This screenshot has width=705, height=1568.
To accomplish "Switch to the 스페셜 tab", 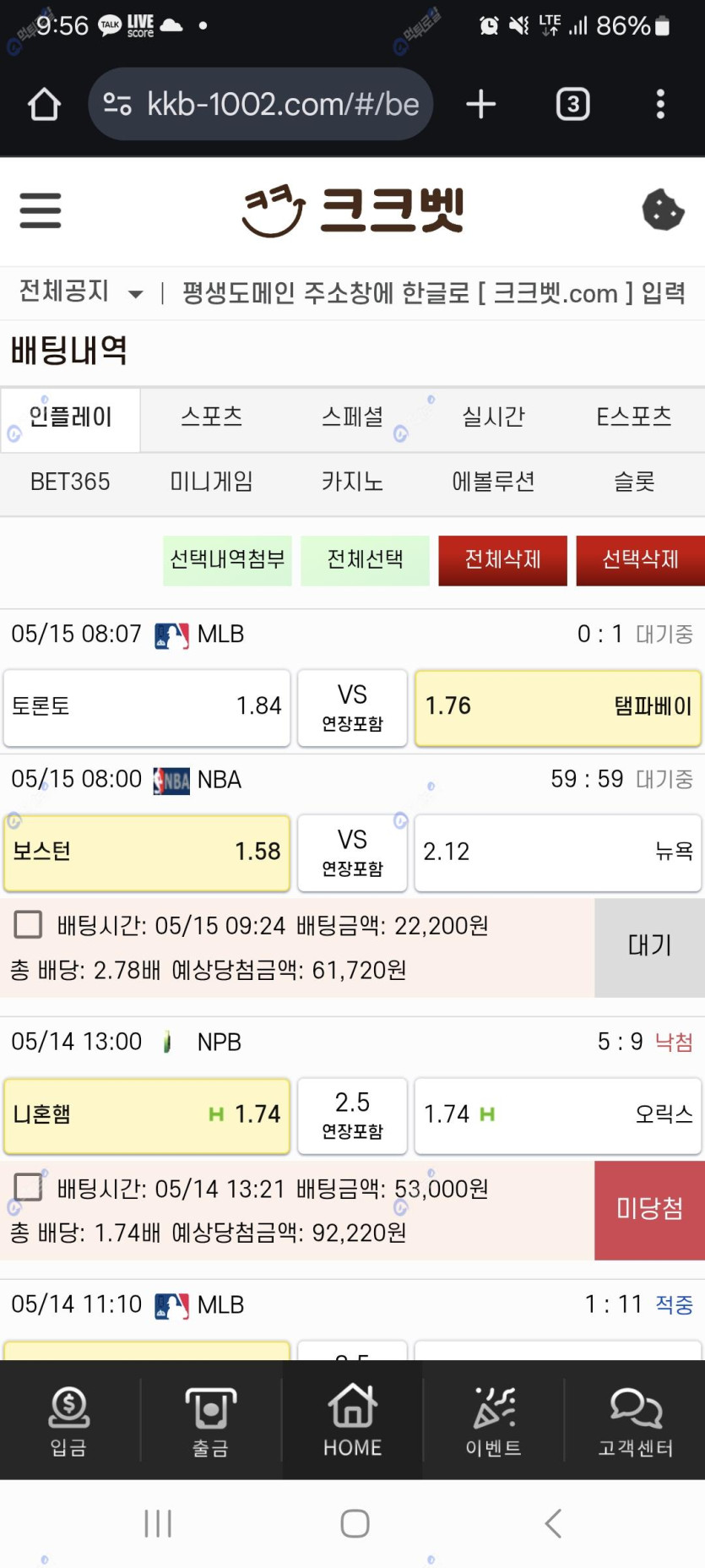I will [x=352, y=417].
